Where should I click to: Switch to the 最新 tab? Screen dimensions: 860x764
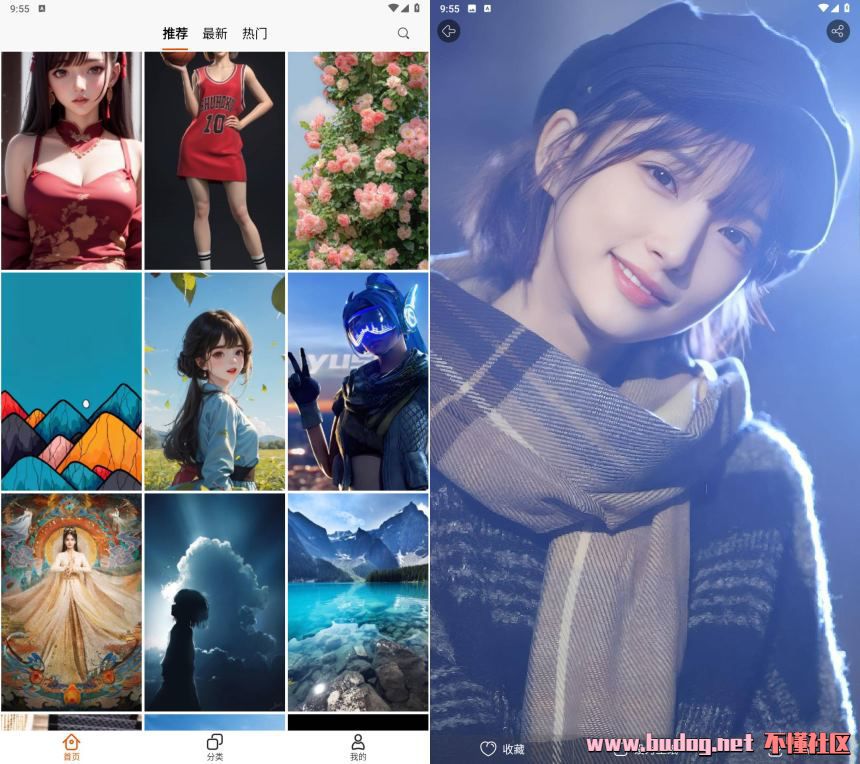pos(215,33)
